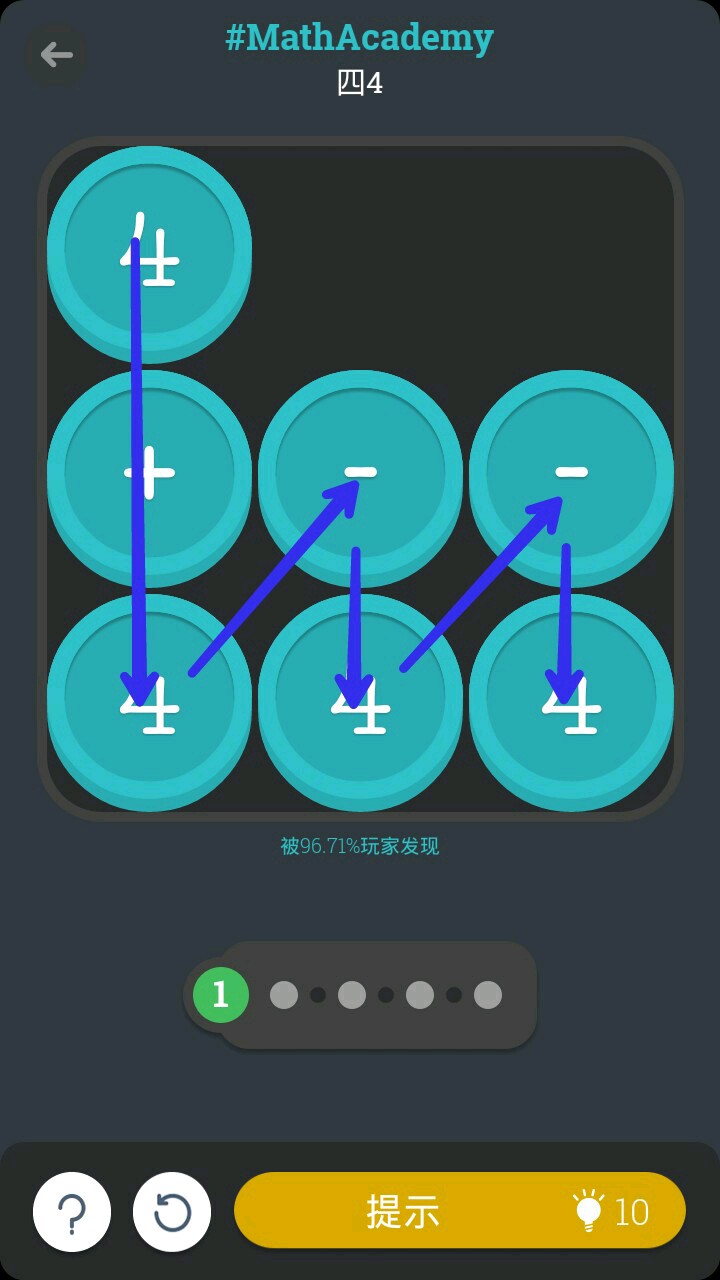Use the 提示 hint button

(x=459, y=1211)
